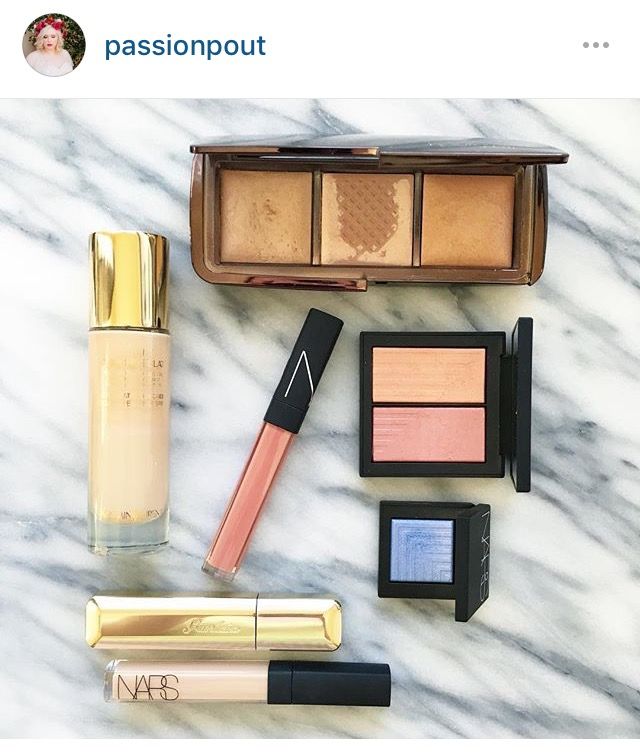Open the post's three-dot options menu
640x754 pixels.
[596, 46]
